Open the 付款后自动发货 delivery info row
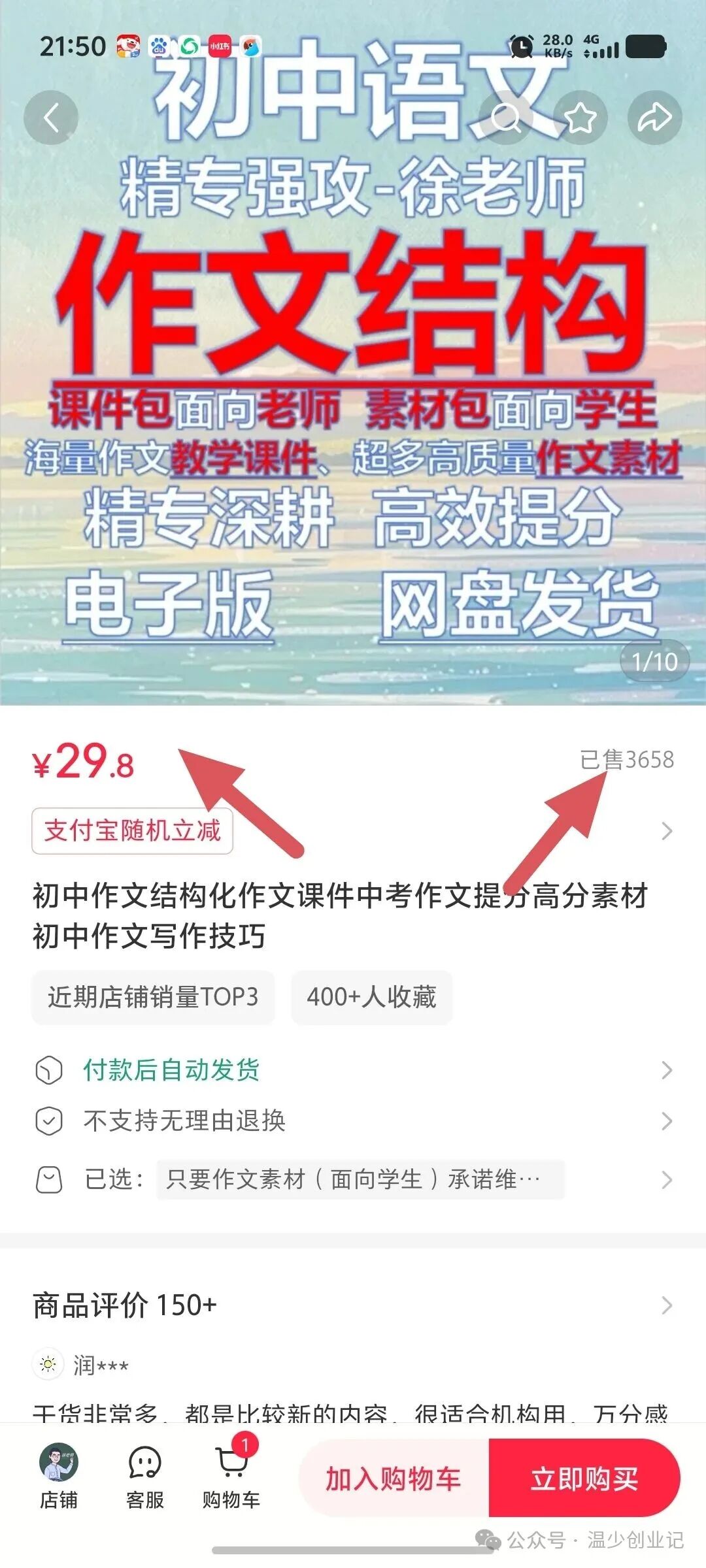Image resolution: width=706 pixels, height=1568 pixels. 353,1070
